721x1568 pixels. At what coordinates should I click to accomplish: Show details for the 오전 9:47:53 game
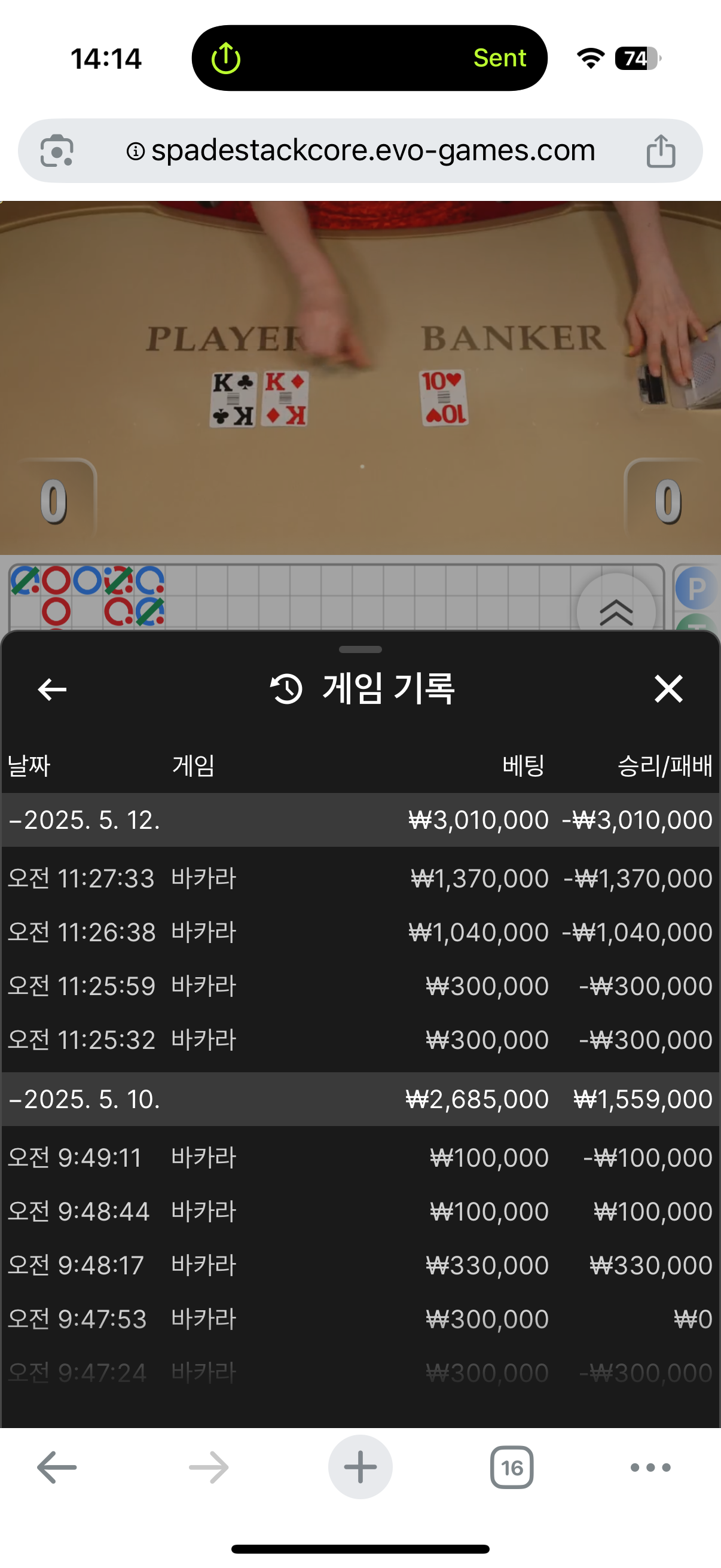tap(360, 1319)
